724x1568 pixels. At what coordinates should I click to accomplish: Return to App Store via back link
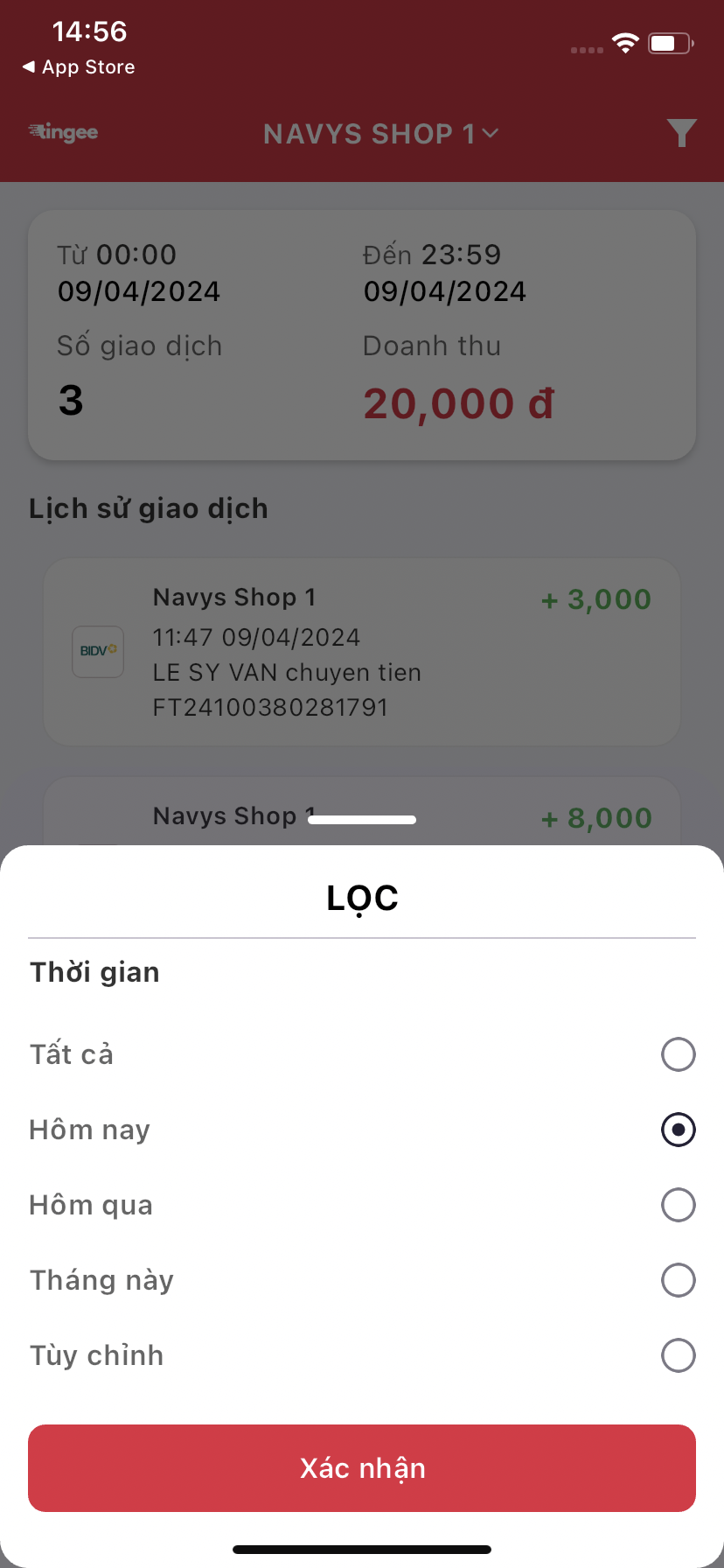[79, 67]
